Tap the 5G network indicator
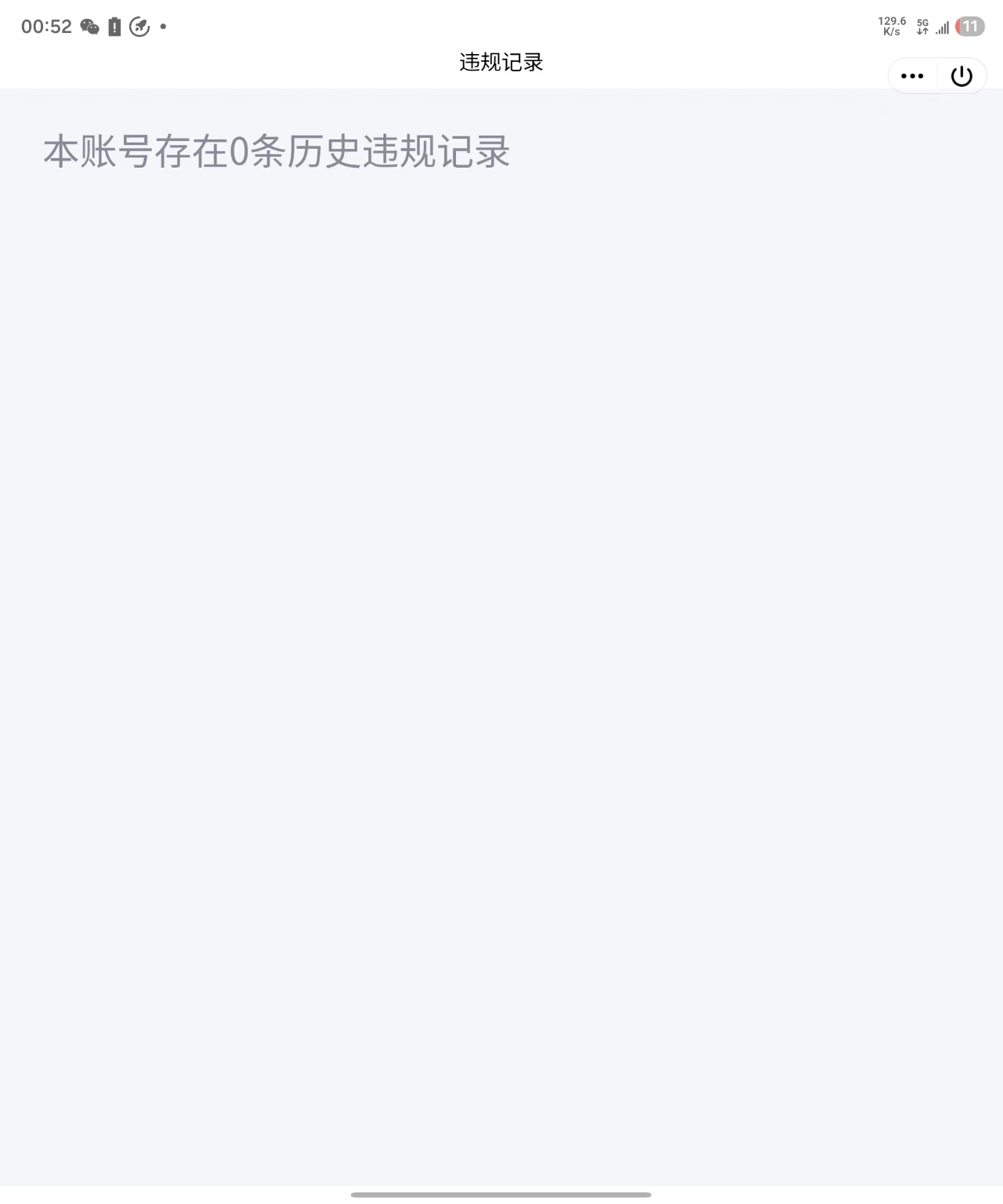1003x1204 pixels. coord(922,25)
